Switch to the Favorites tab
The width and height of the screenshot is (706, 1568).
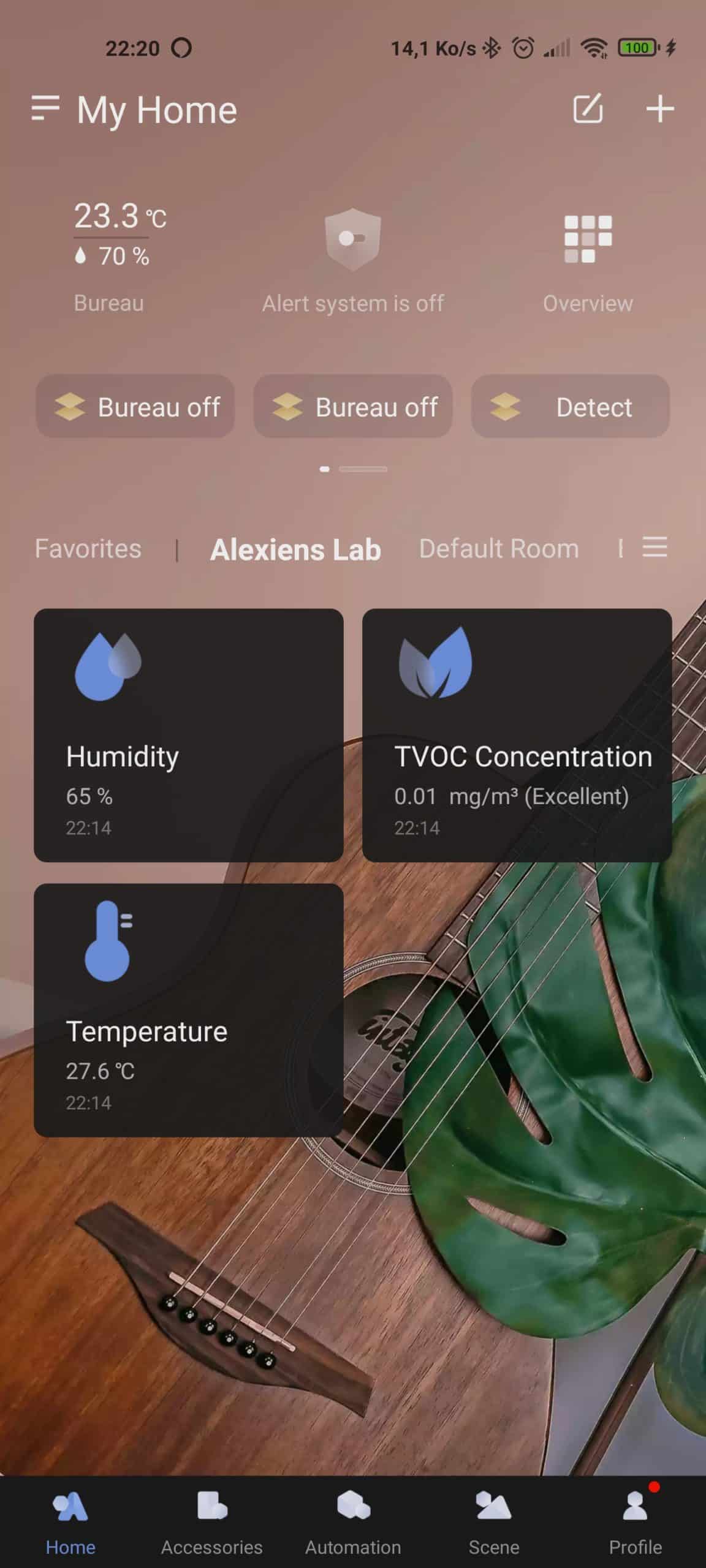pos(88,549)
